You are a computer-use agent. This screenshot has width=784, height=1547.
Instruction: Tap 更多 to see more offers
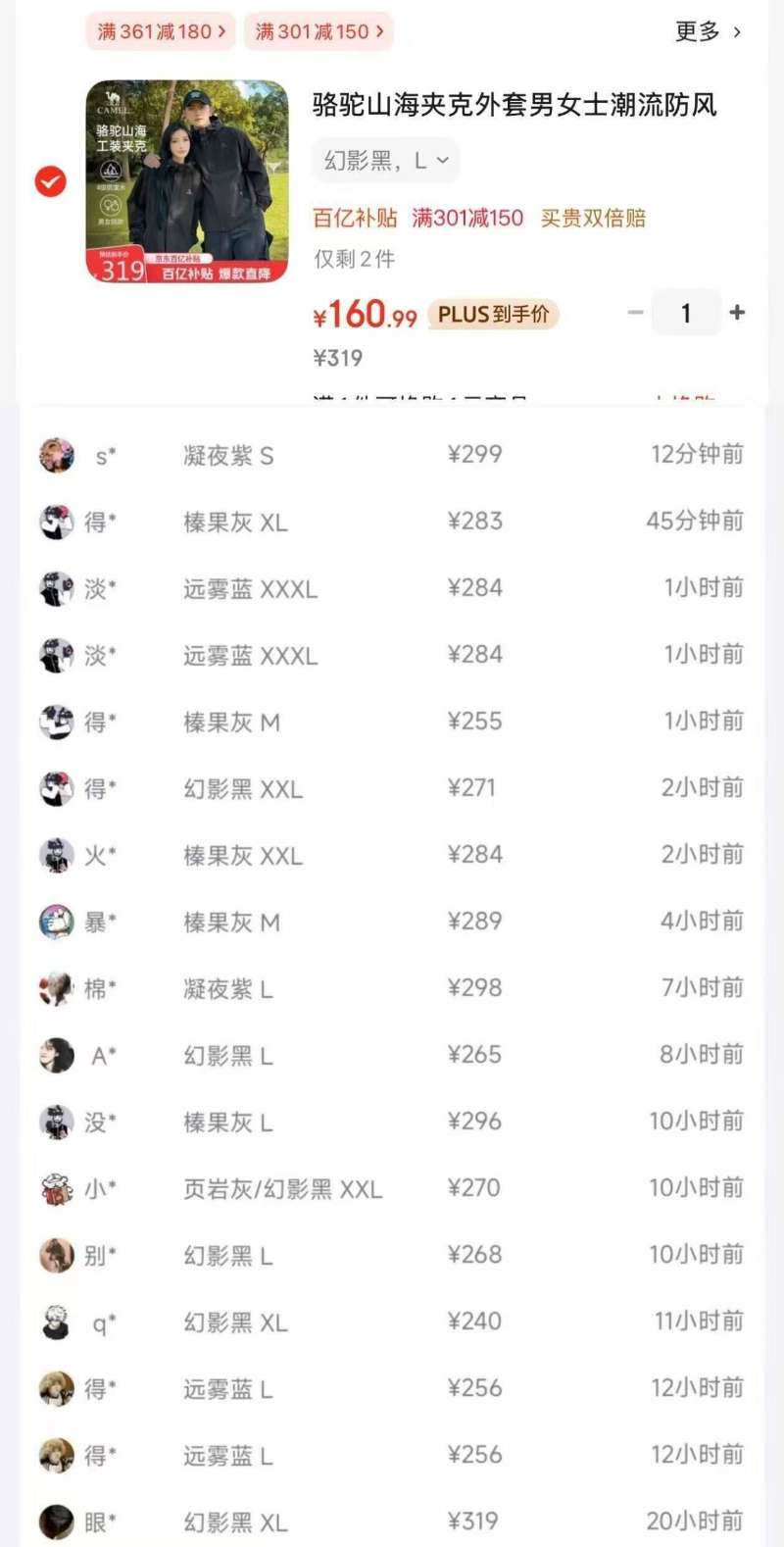(707, 31)
